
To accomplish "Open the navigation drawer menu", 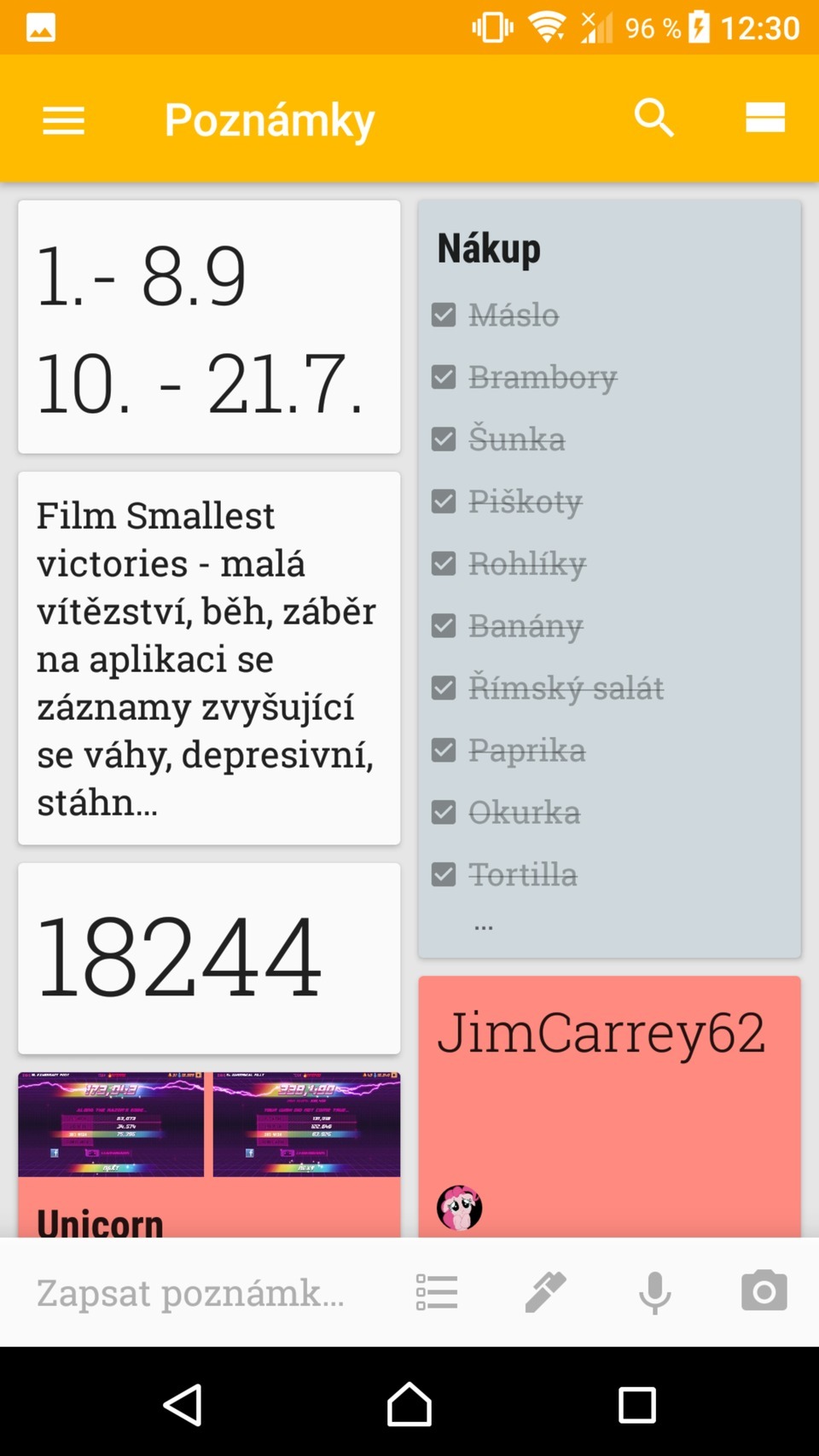I will [x=64, y=120].
